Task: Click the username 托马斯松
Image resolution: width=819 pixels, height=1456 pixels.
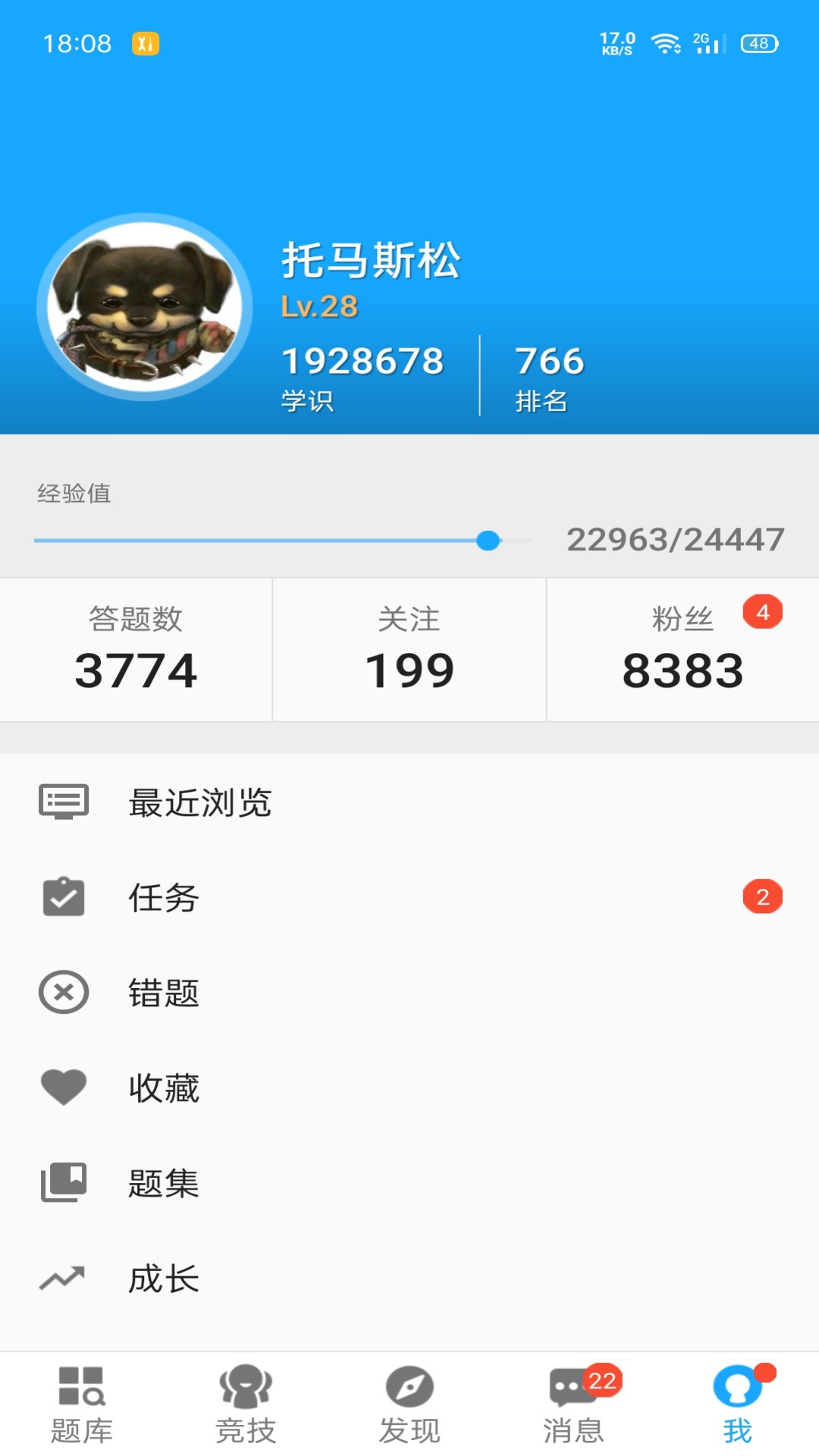Action: coord(369,265)
